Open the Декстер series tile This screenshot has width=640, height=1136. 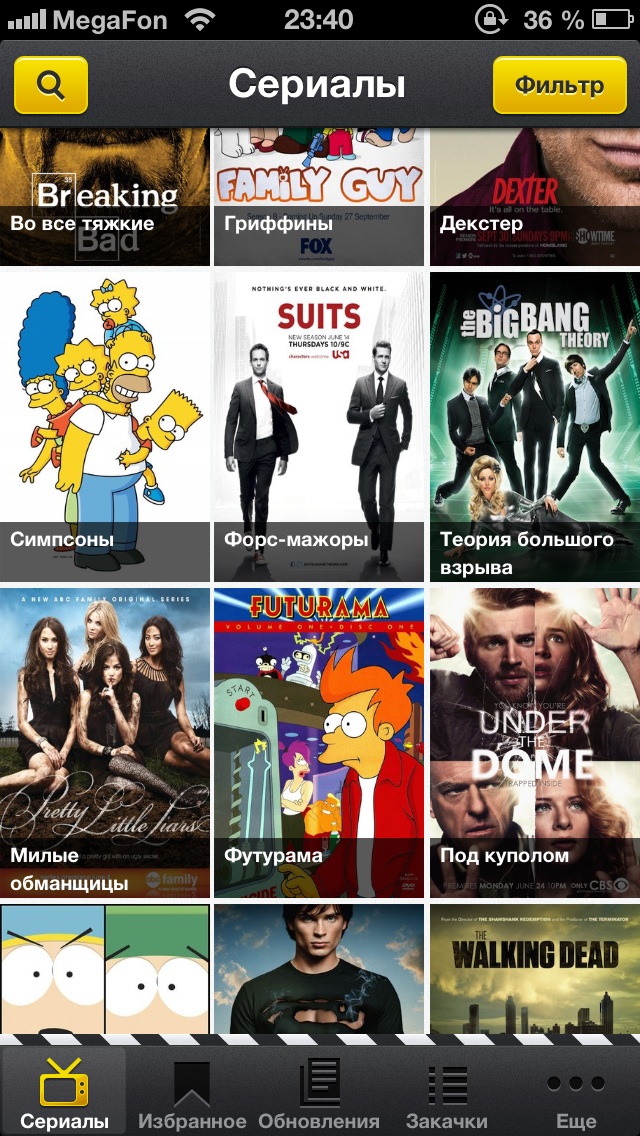point(535,197)
